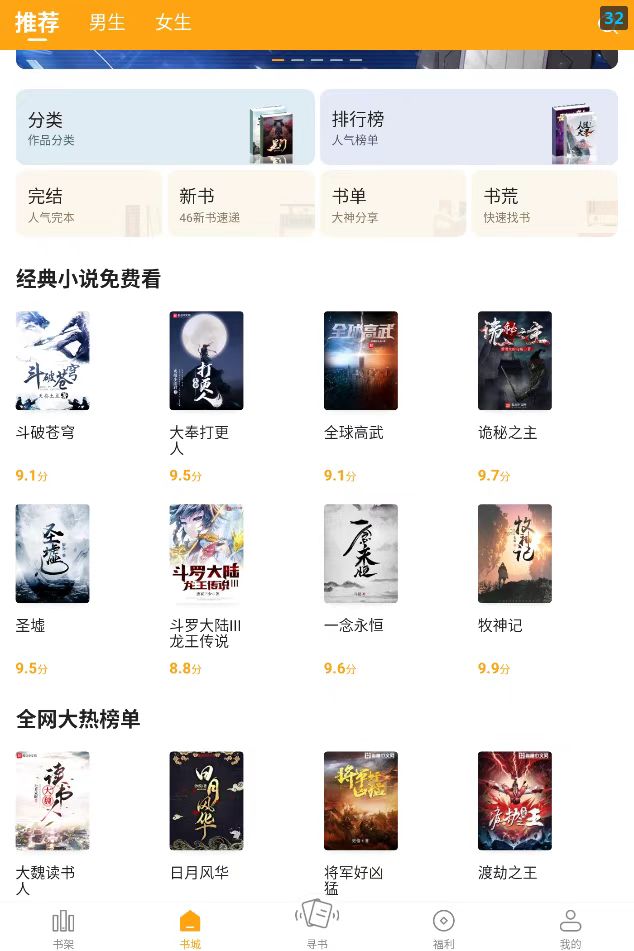Open the 我的 profile tab
This screenshot has width=634, height=951.
pyautogui.click(x=570, y=928)
